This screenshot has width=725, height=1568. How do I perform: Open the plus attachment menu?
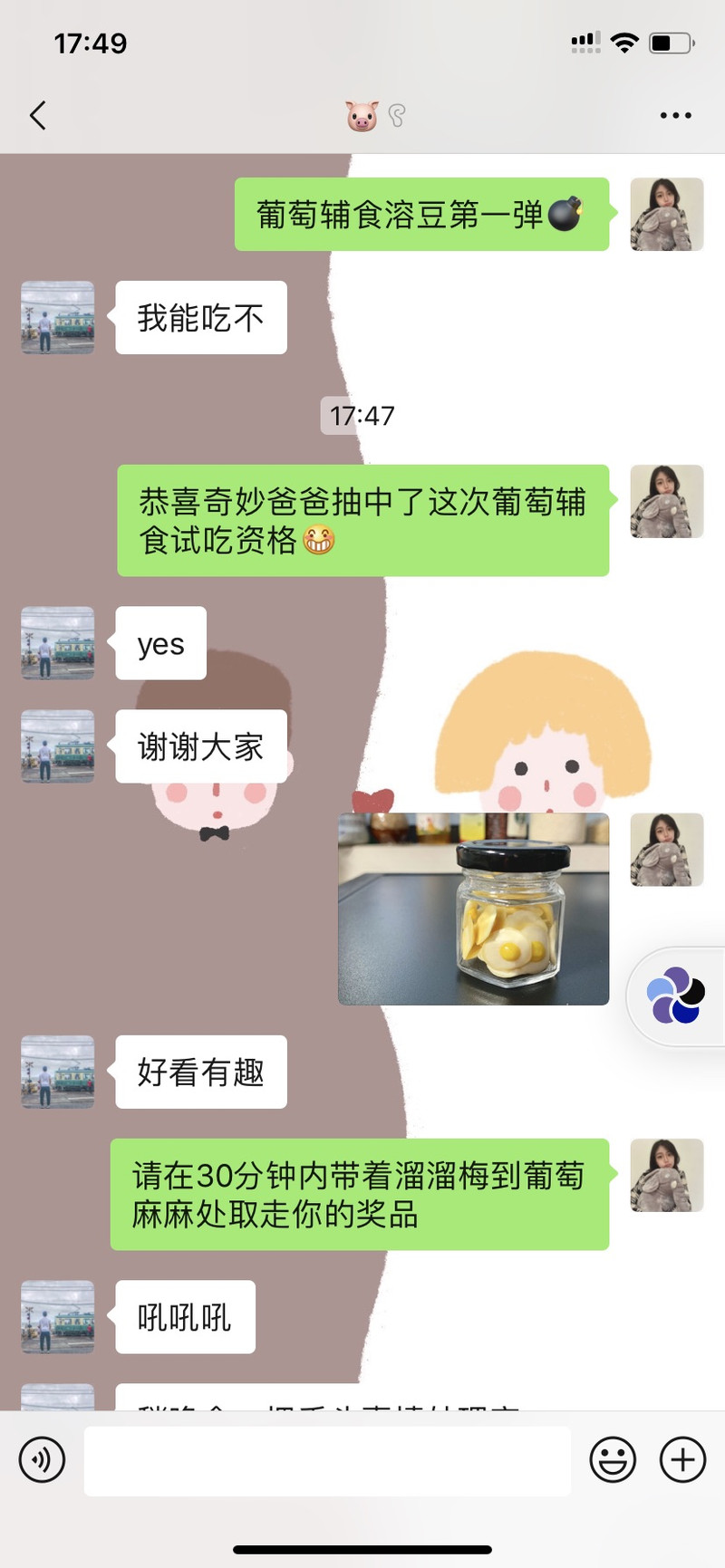[682, 1459]
